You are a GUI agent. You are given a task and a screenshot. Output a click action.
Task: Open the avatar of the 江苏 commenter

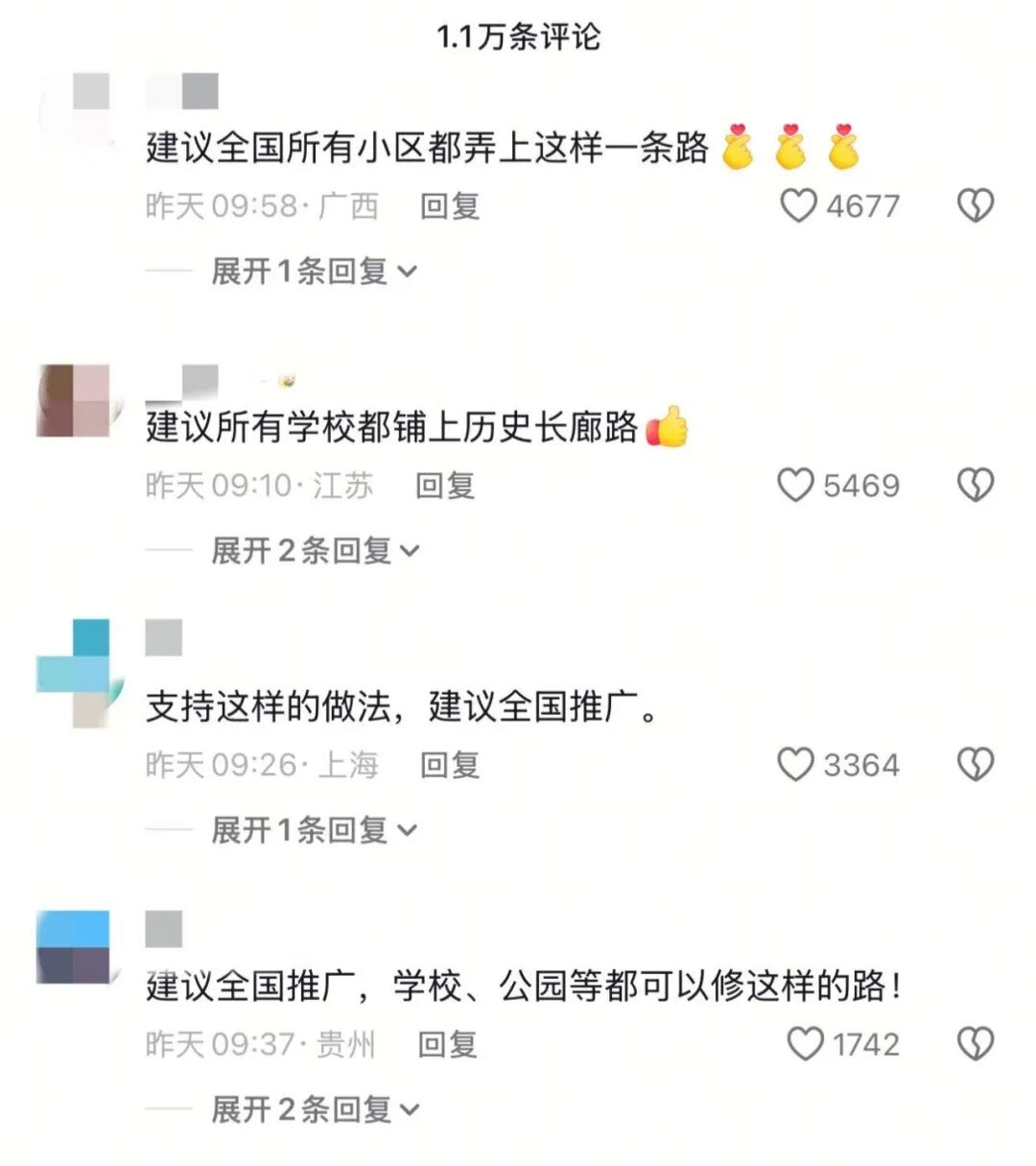pyautogui.click(x=73, y=400)
